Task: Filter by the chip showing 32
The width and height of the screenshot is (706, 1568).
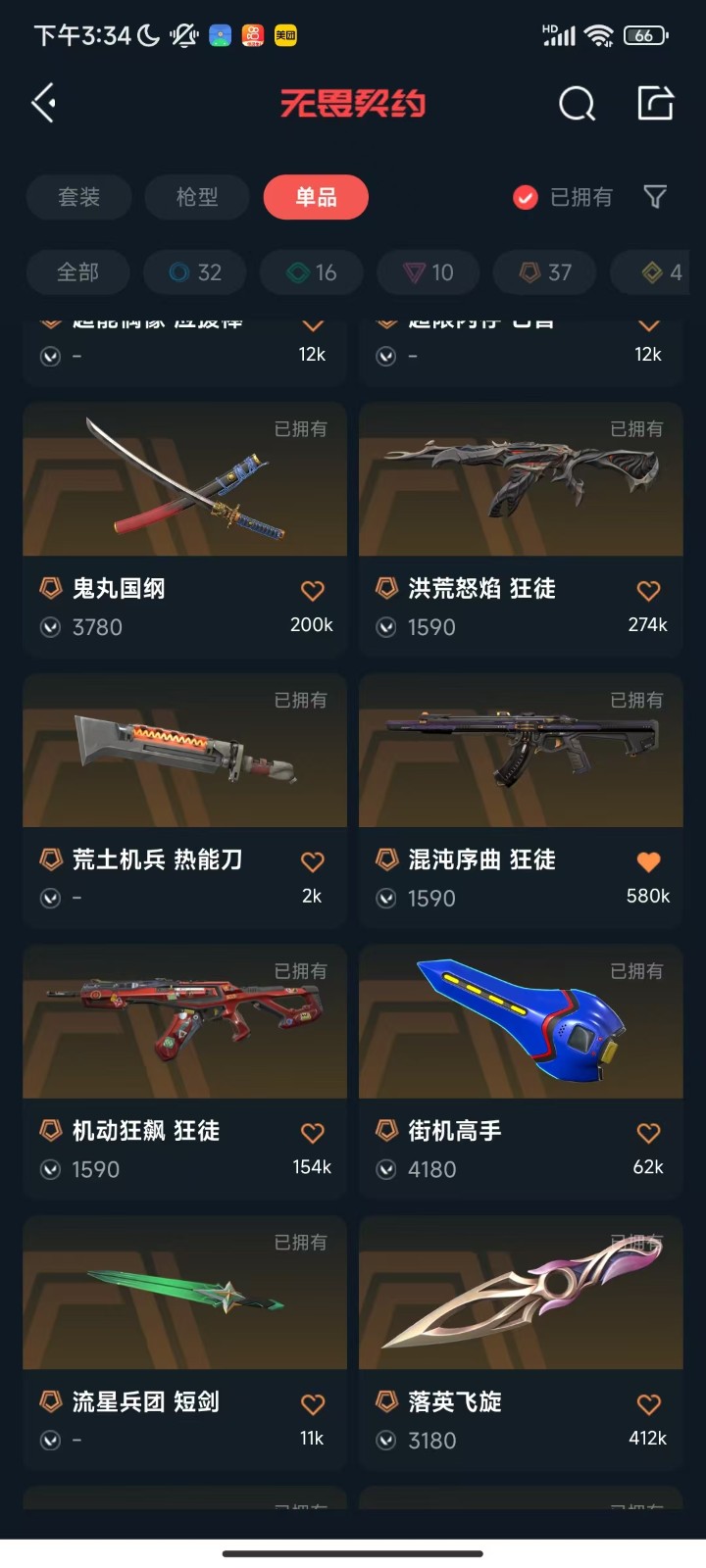Action: (195, 272)
